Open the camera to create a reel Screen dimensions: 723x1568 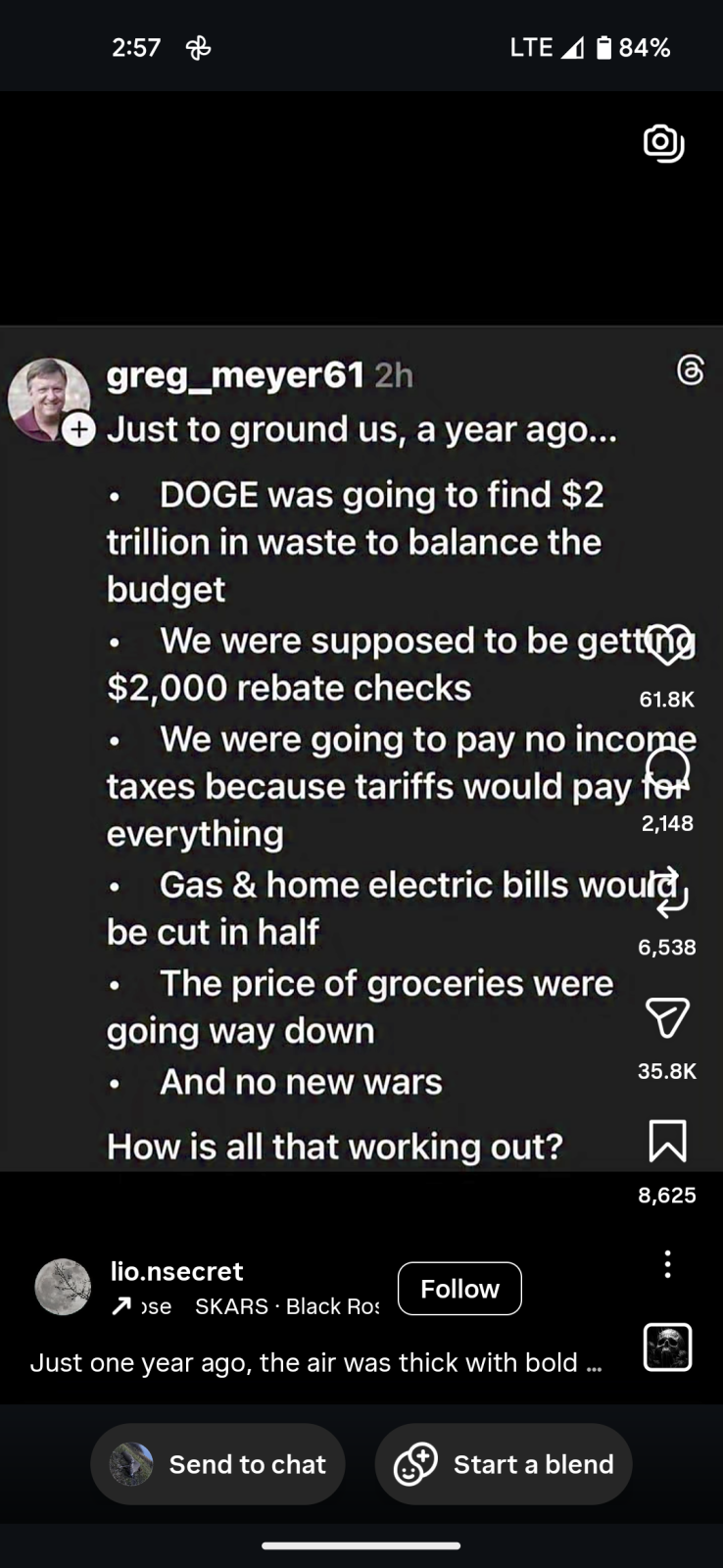coord(663,143)
